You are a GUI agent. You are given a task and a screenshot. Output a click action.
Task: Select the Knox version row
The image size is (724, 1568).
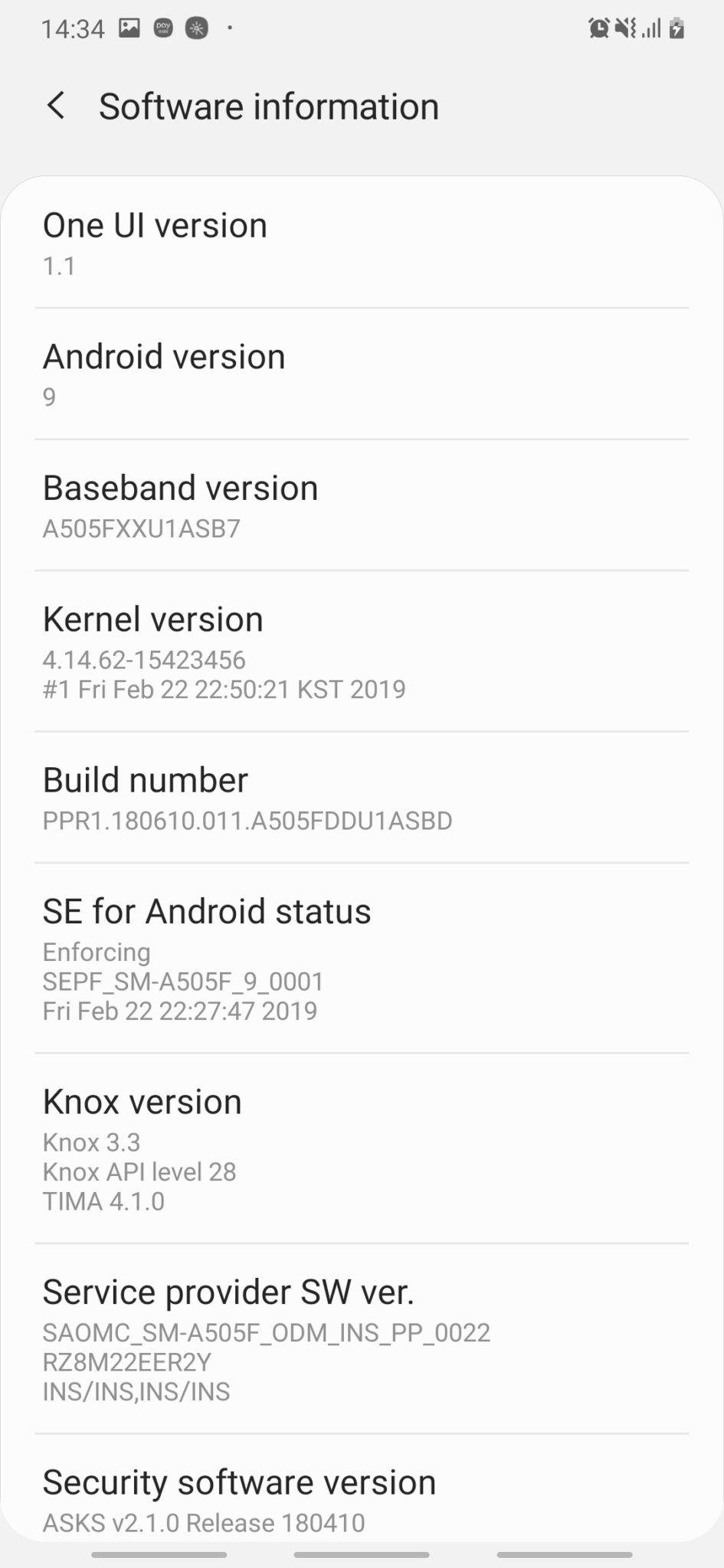pos(362,1148)
